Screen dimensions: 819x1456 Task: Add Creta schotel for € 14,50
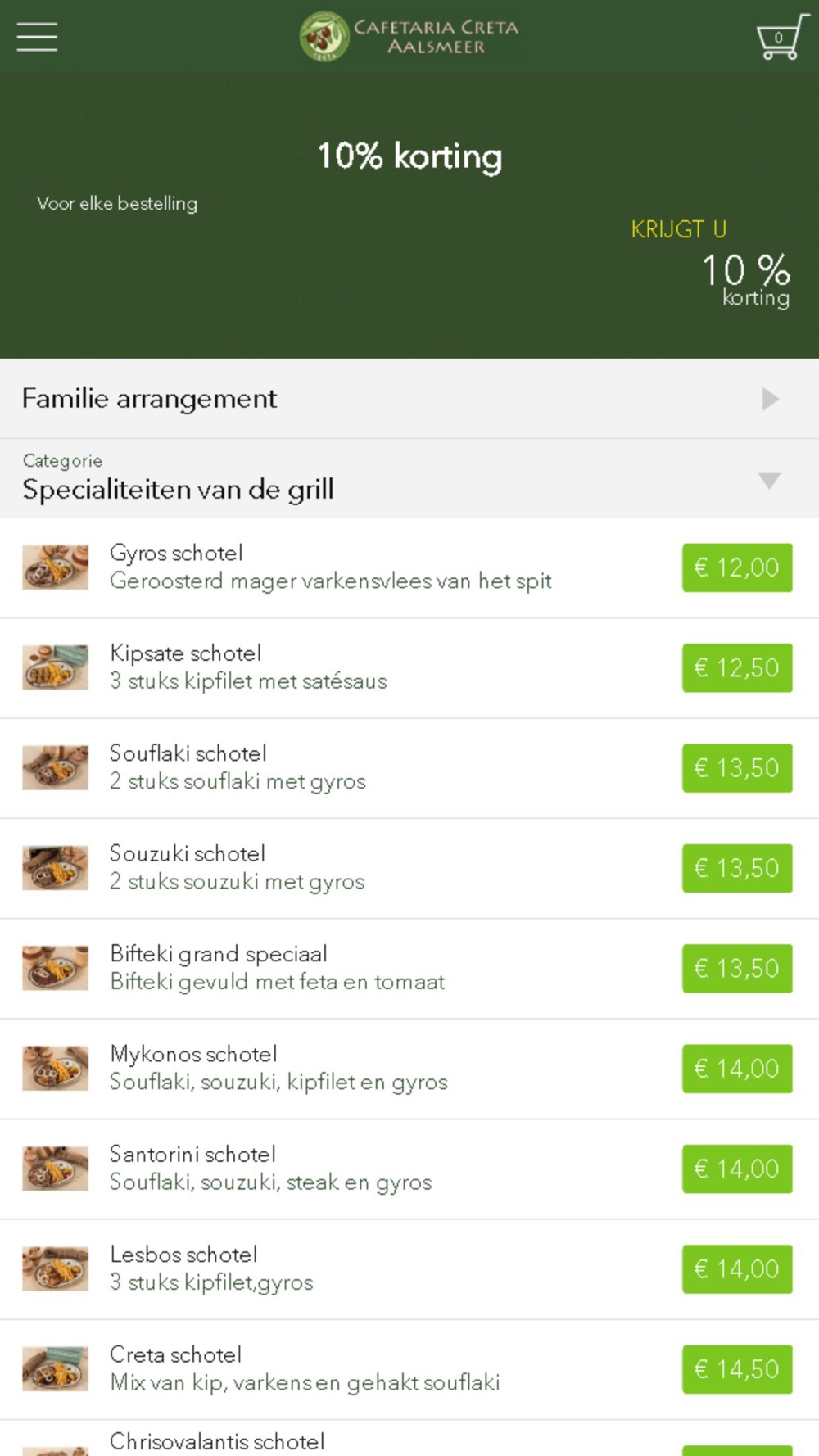736,1369
